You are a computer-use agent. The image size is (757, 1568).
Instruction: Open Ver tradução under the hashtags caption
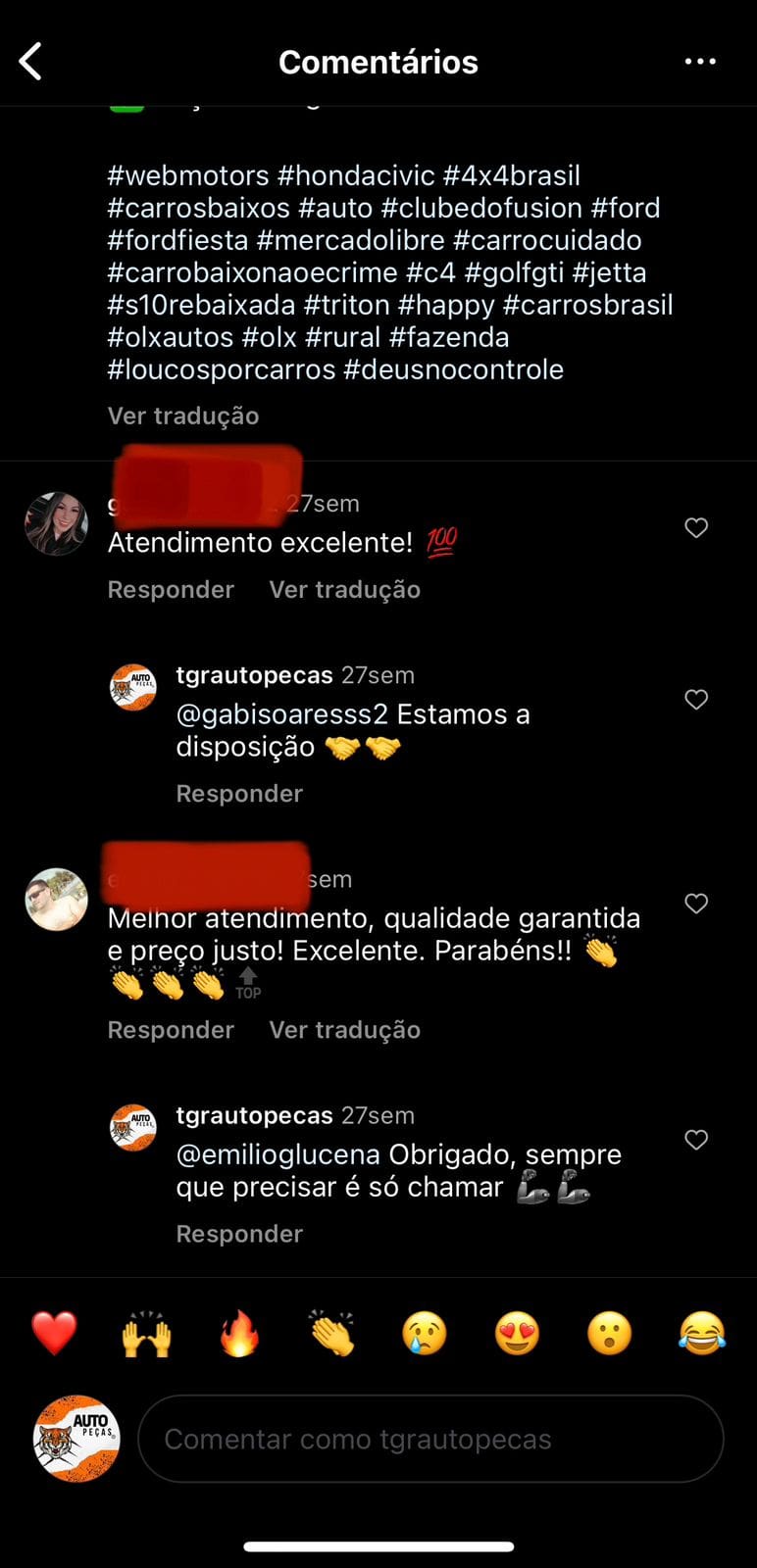(183, 416)
